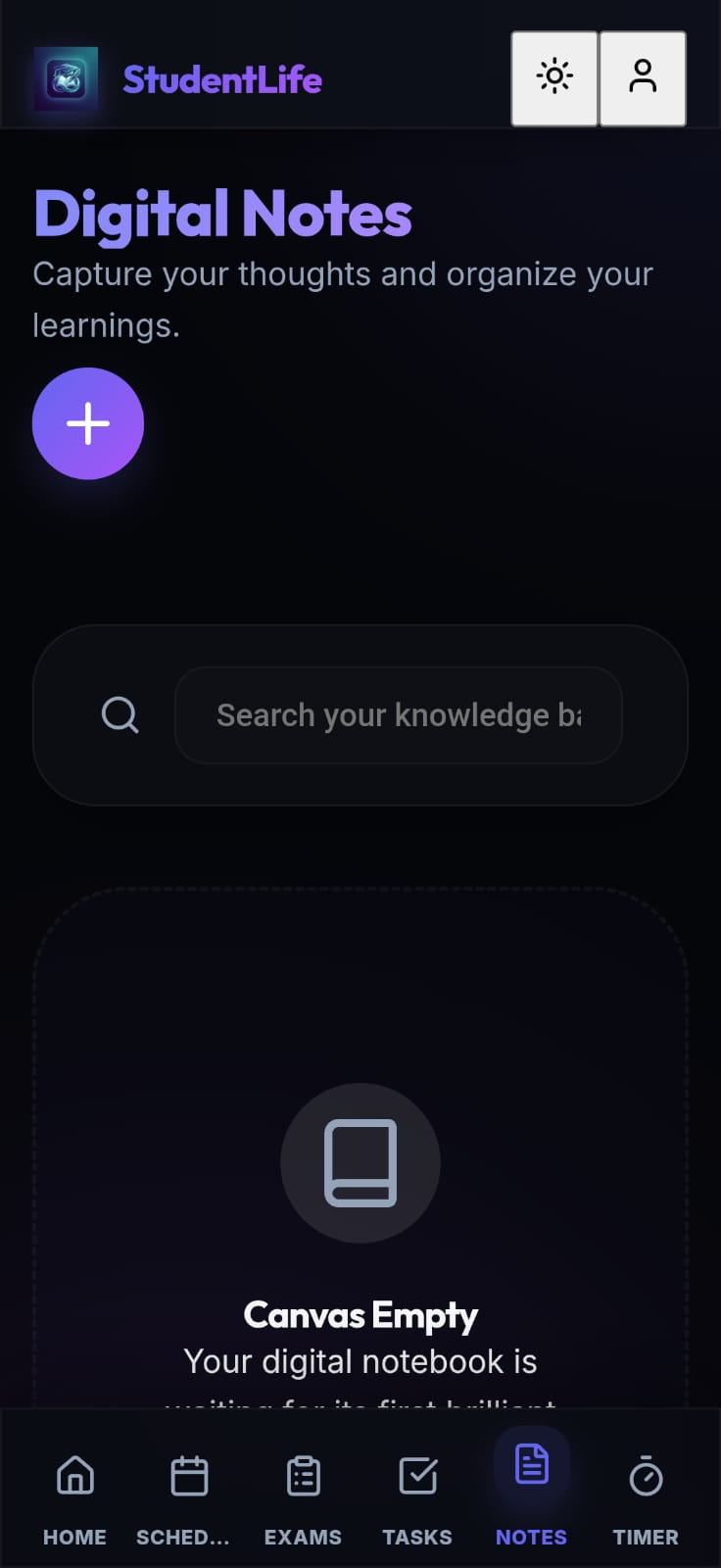This screenshot has height=1568, width=721.
Task: Open the Schedule calendar icon
Action: [189, 1474]
